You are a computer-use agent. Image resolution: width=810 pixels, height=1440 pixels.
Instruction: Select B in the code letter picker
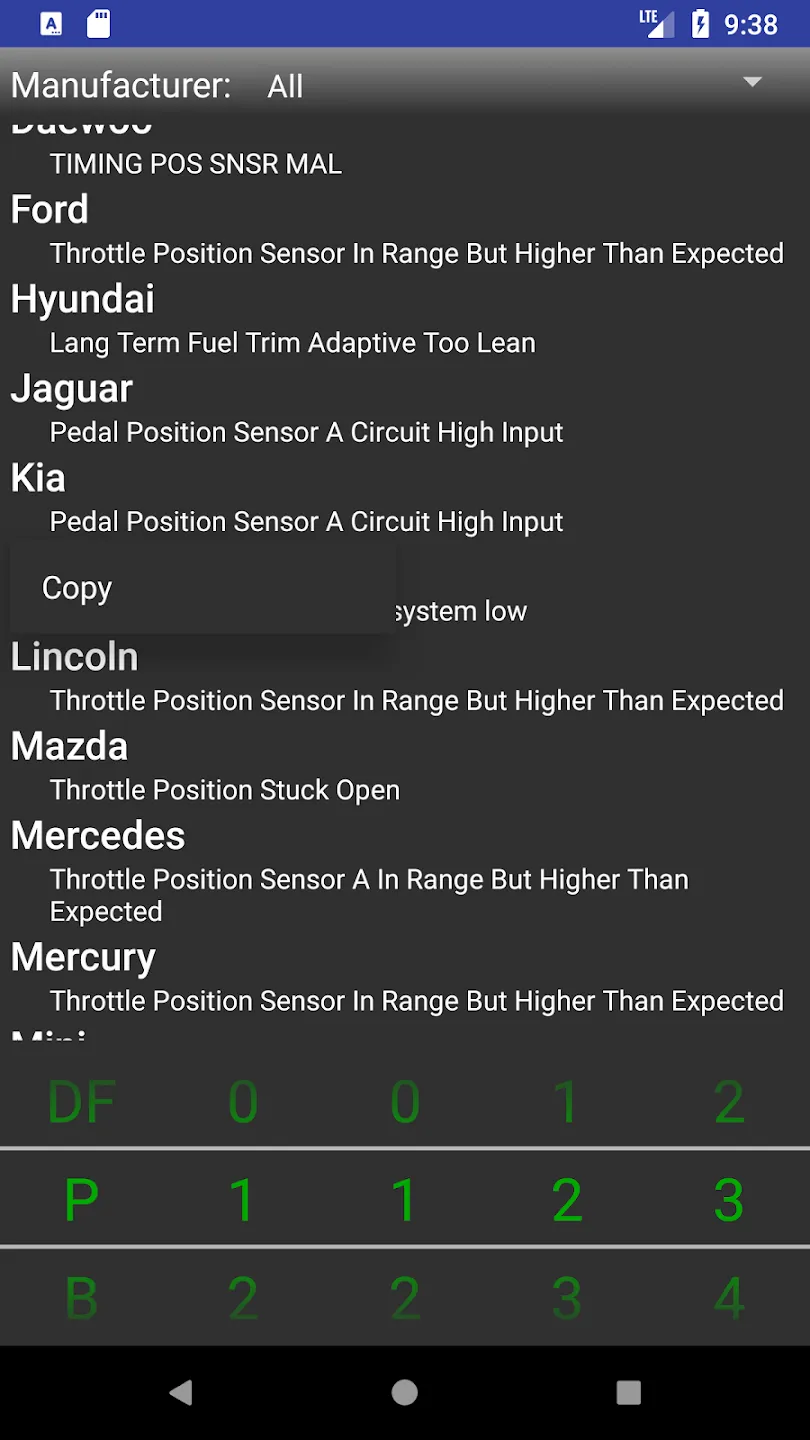pyautogui.click(x=81, y=1298)
